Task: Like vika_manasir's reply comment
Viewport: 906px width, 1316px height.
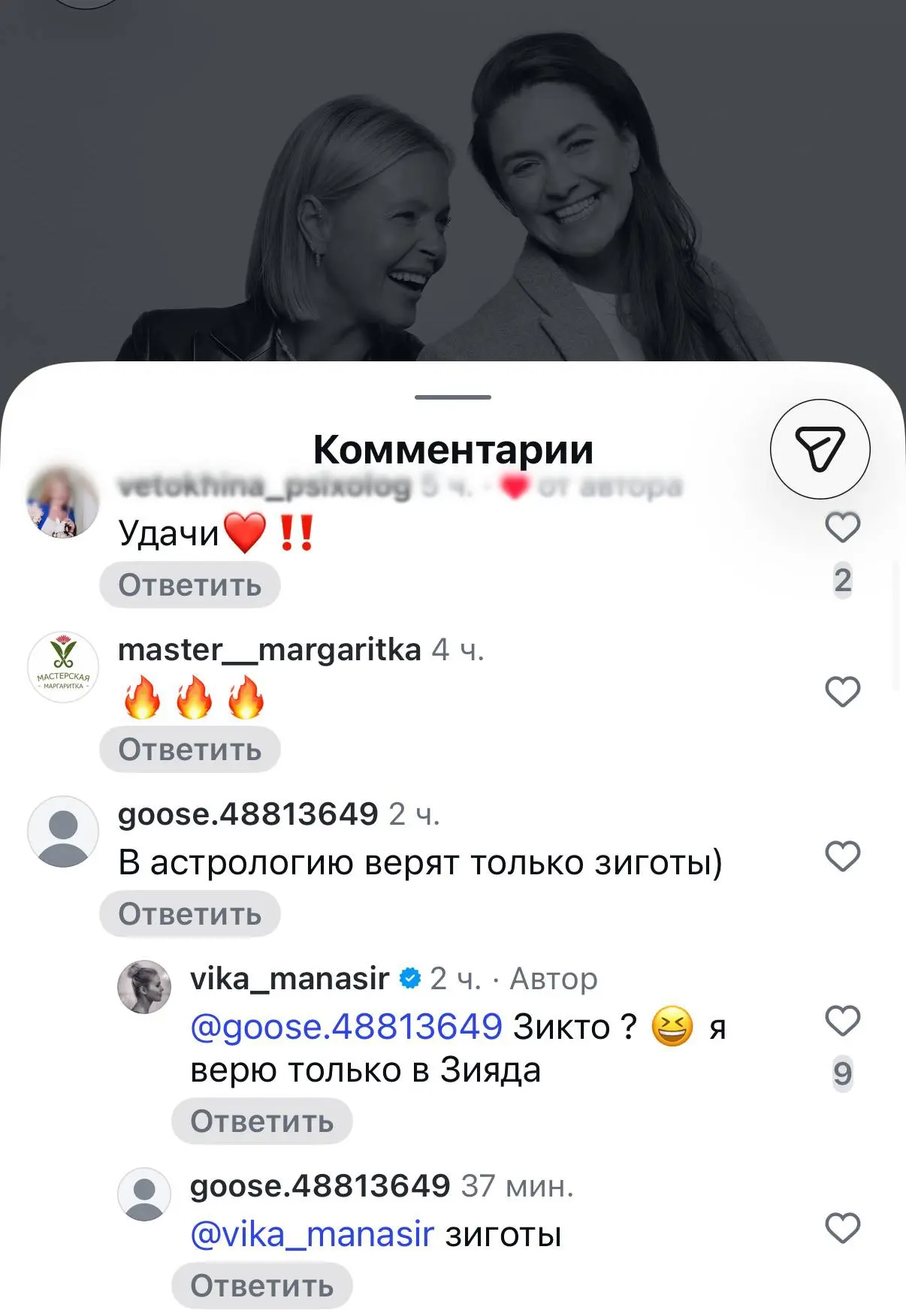Action: [x=842, y=1021]
